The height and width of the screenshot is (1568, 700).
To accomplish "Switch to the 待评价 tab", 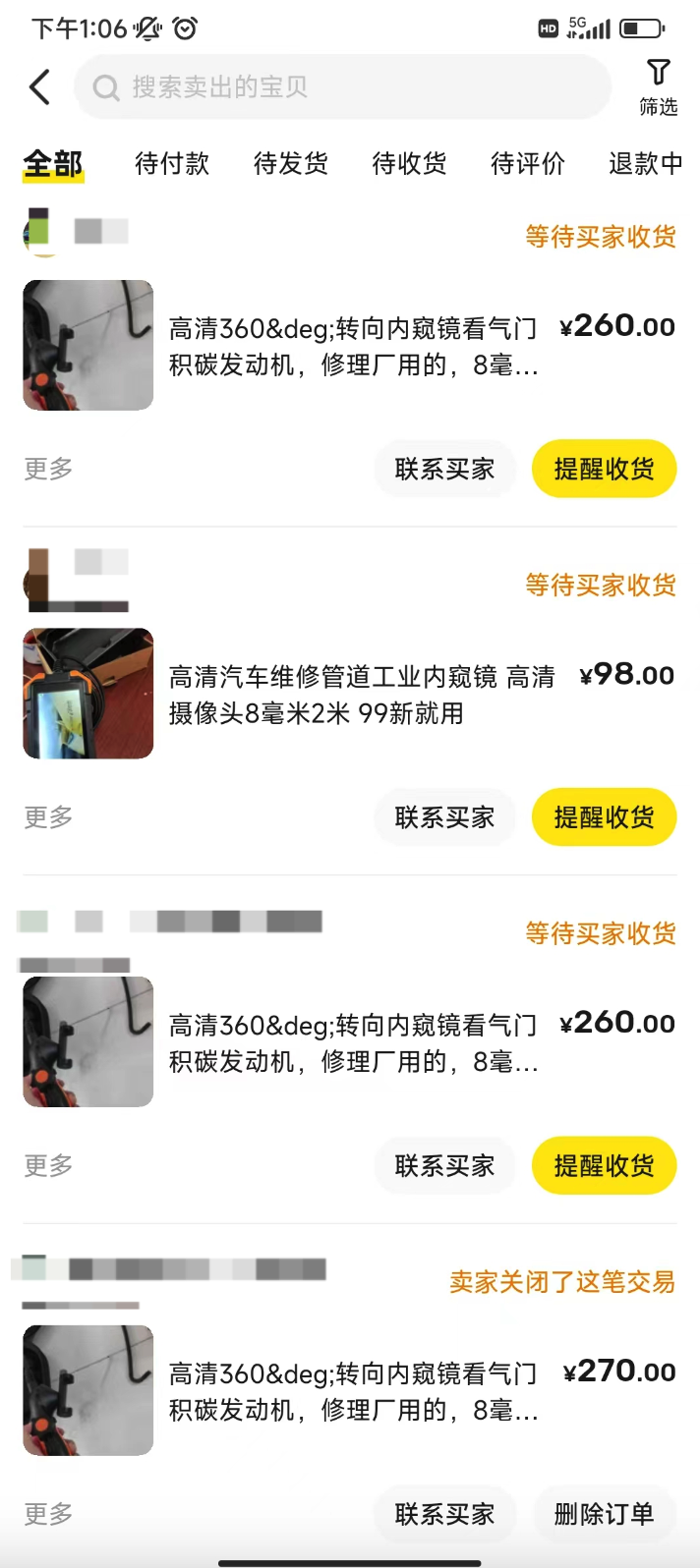I will [527, 163].
